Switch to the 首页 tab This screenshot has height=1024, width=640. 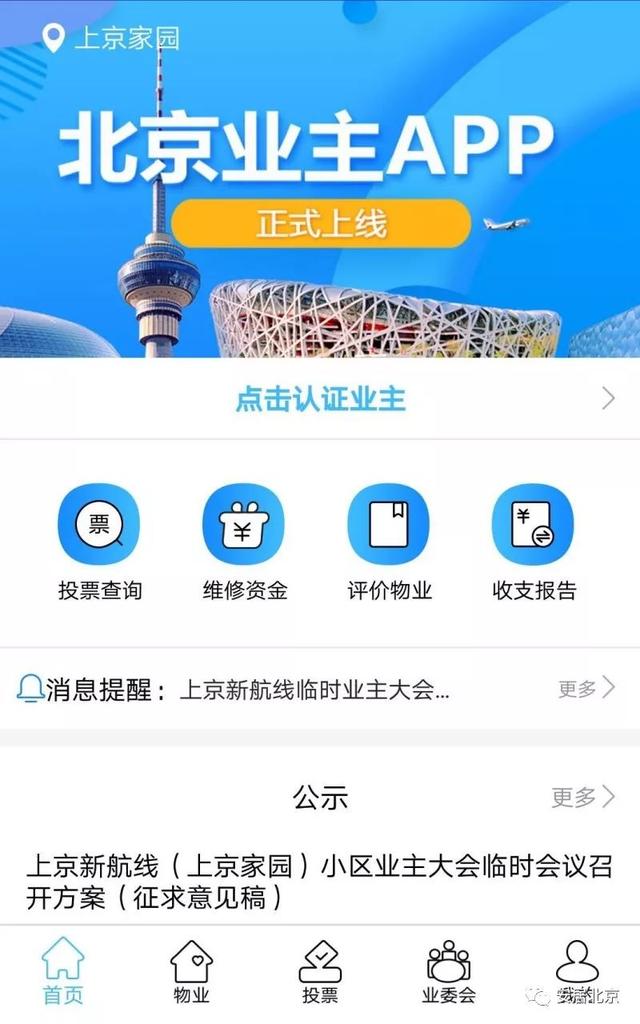click(63, 971)
